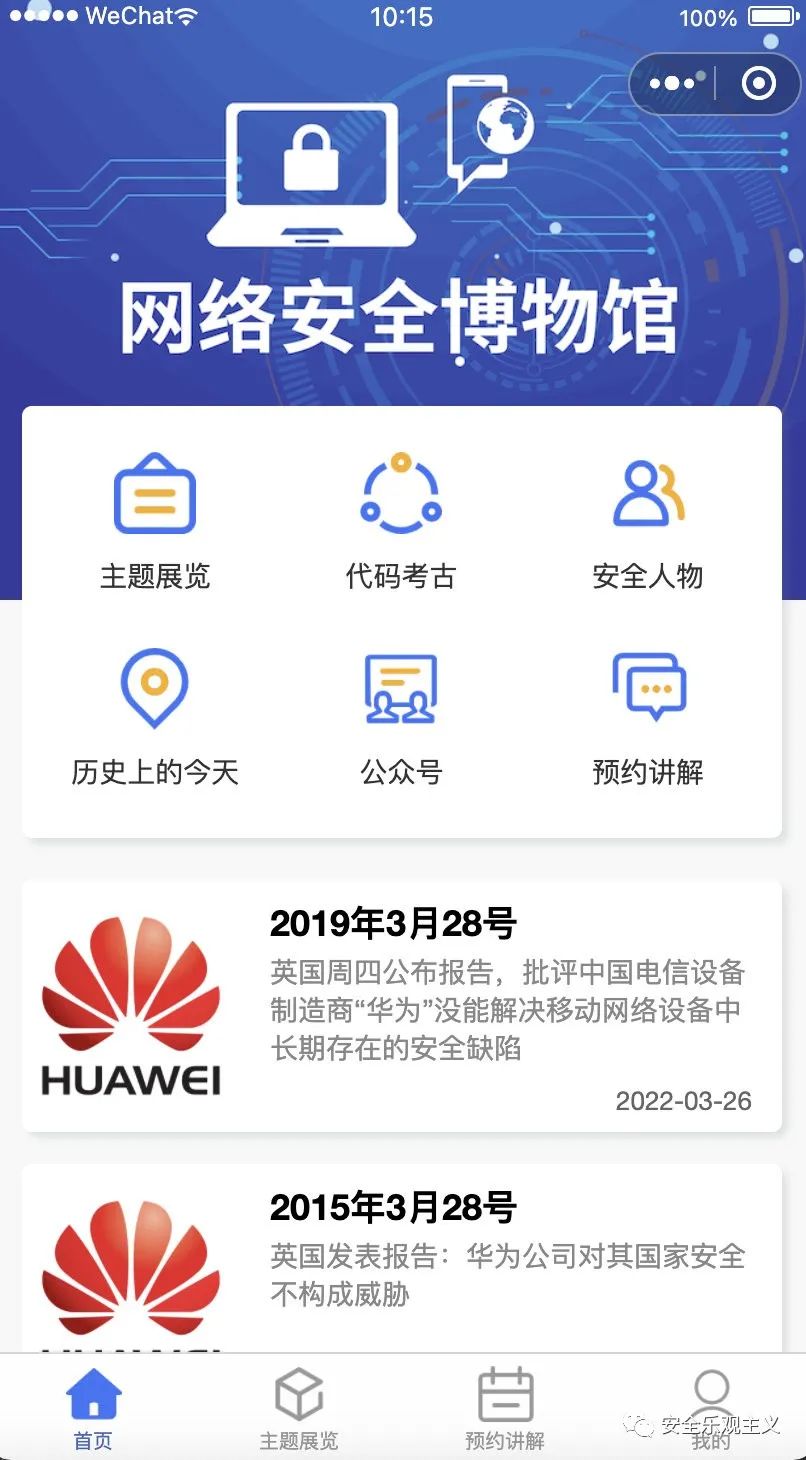This screenshot has width=806, height=1460.
Task: Open 主题展览 from the grid
Action: tap(155, 521)
